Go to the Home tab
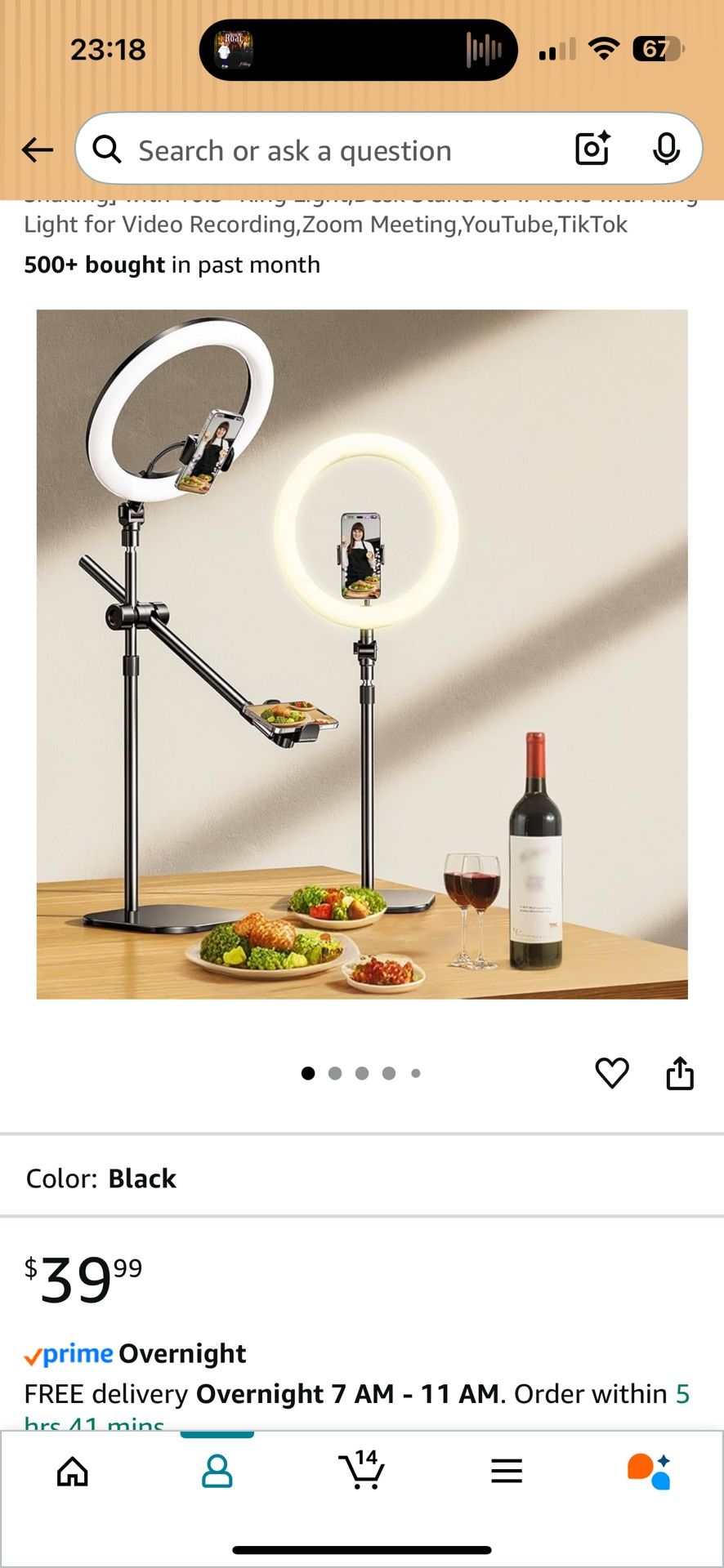This screenshot has height=1568, width=724. [x=73, y=1472]
